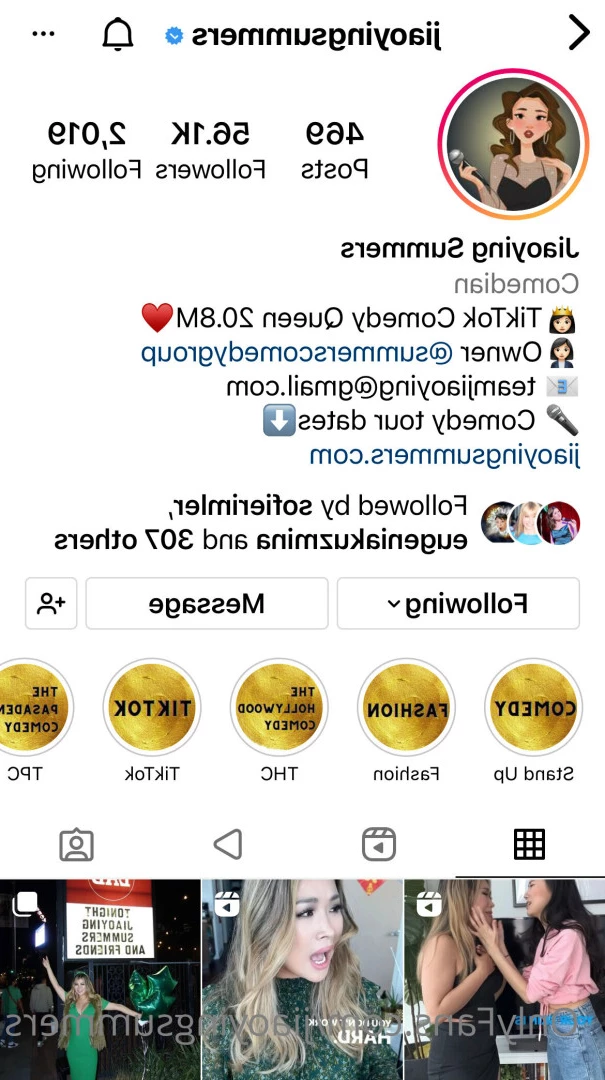This screenshot has width=605, height=1080.
Task: Open the TikTok story highlight
Action: pos(152,710)
